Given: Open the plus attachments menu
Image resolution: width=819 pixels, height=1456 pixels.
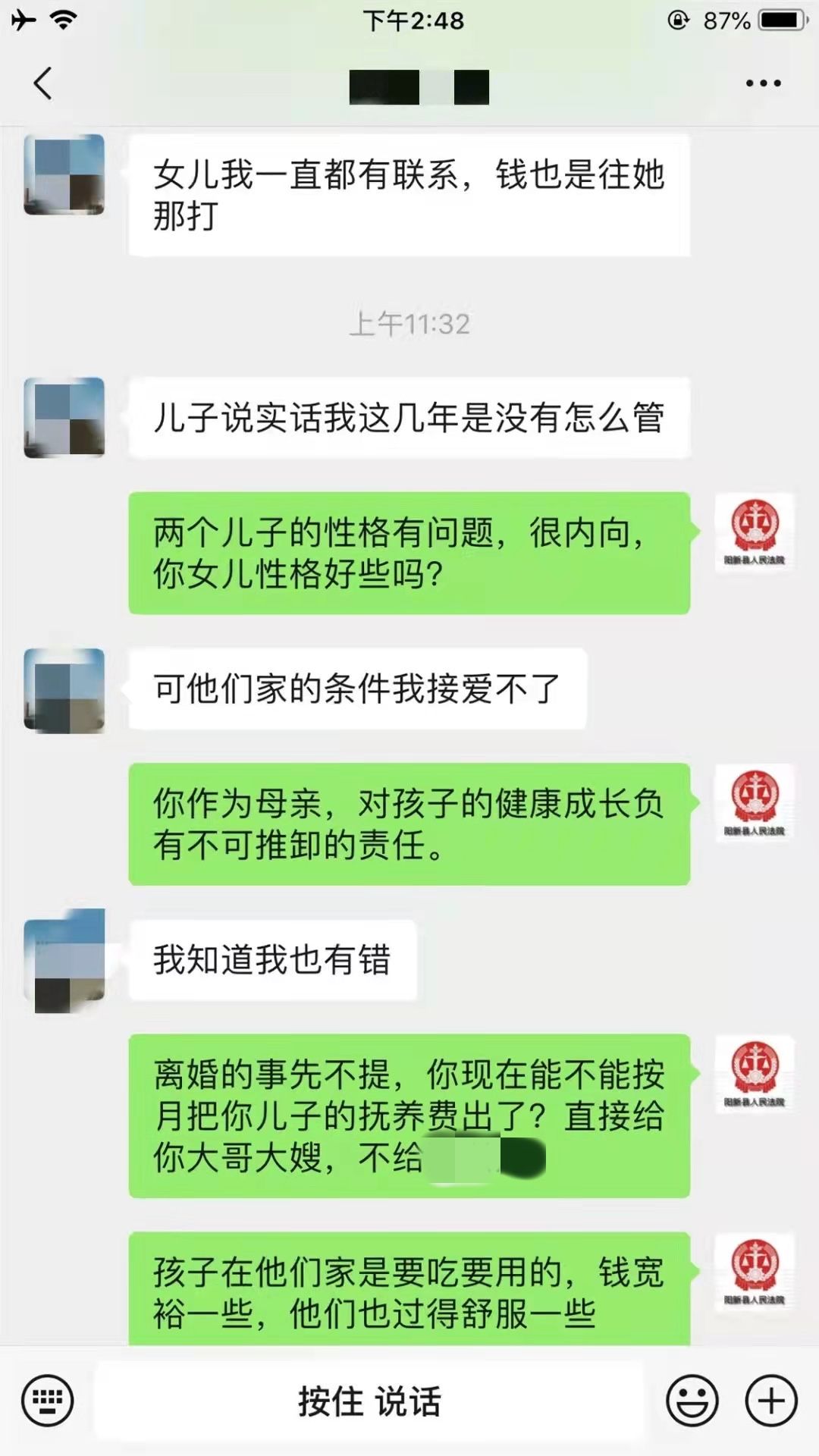Looking at the screenshot, I should point(771,1401).
